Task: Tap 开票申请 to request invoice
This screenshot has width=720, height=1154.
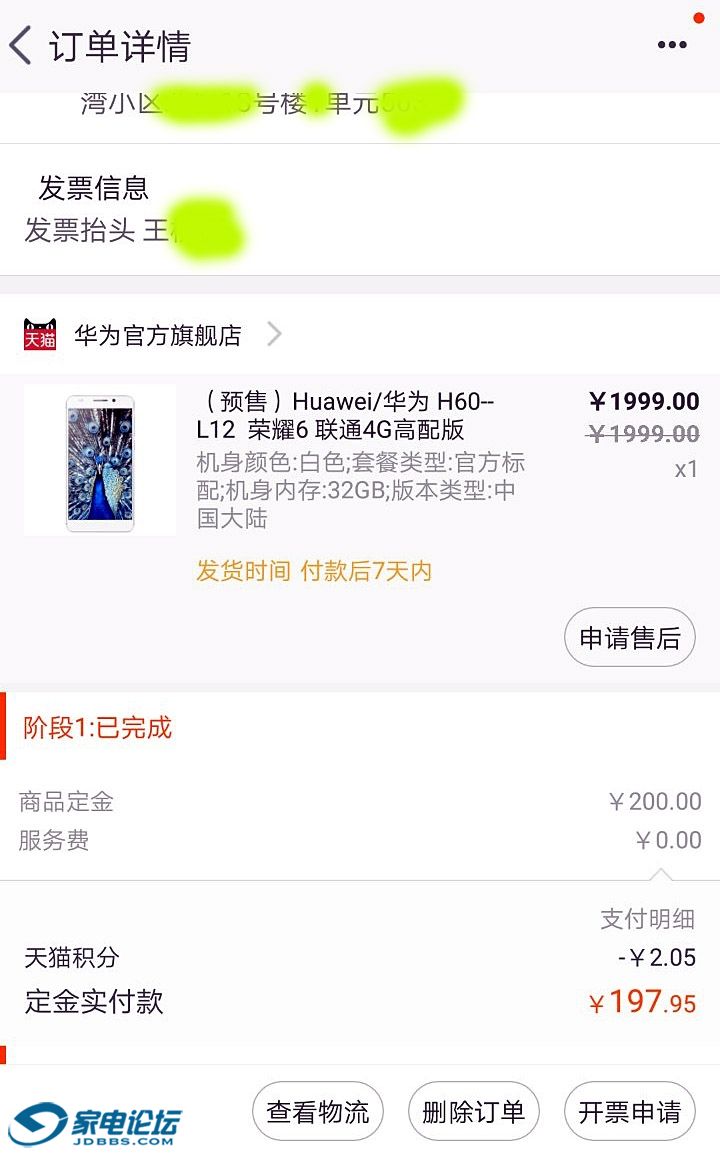Action: coord(630,1111)
